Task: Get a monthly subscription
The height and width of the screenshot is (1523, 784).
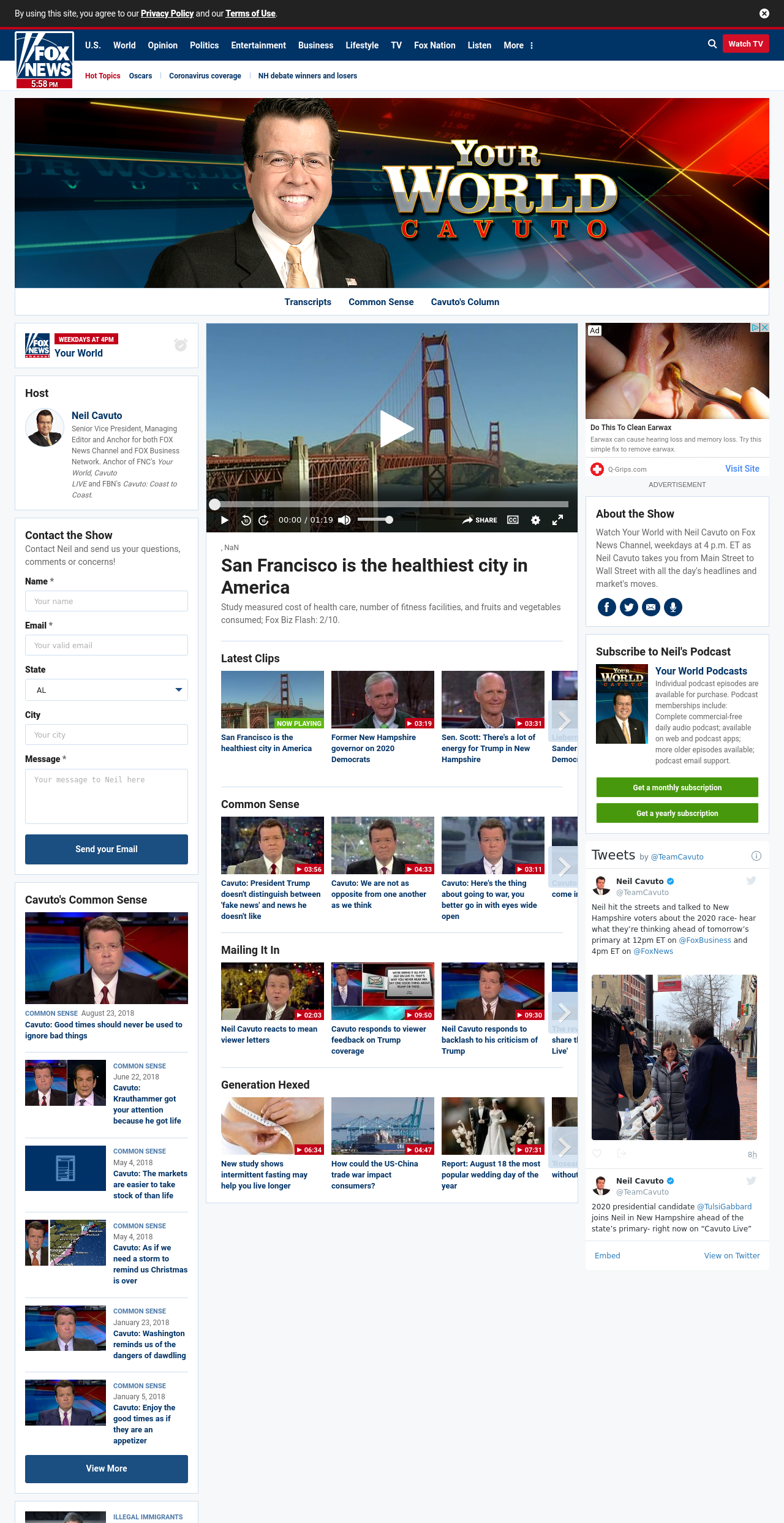Action: click(677, 787)
